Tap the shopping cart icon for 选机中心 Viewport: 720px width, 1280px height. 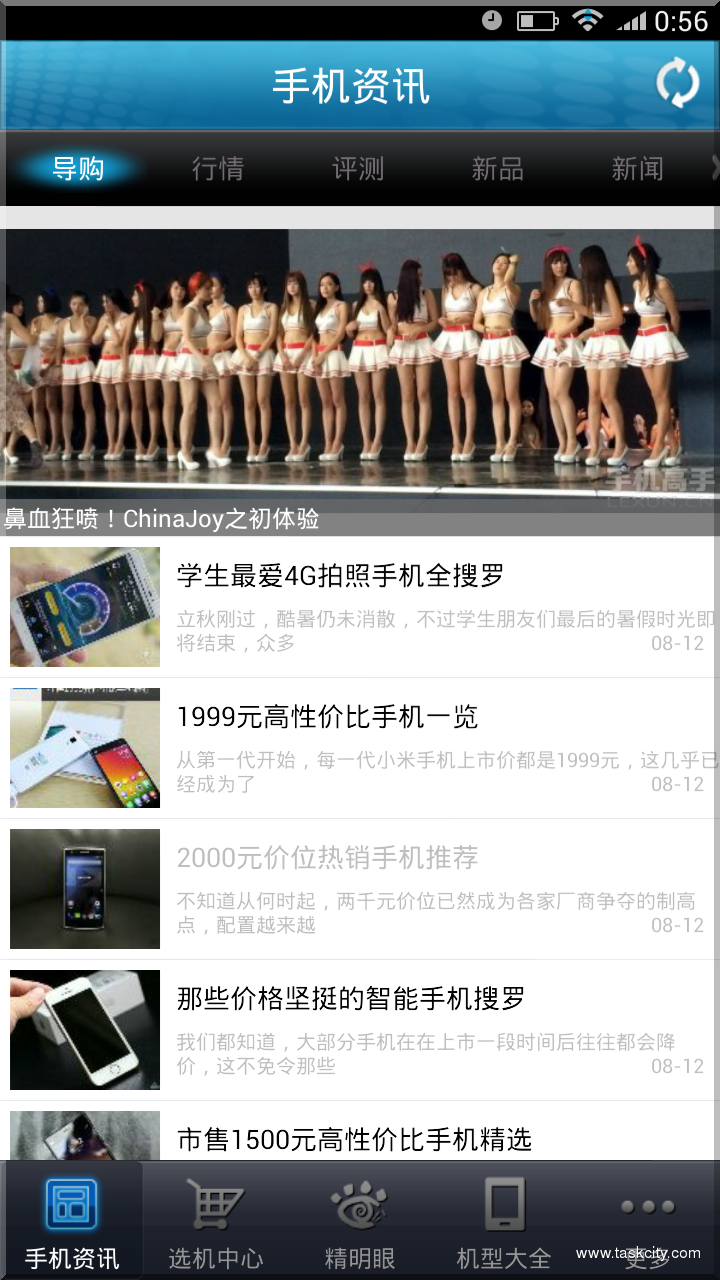pyautogui.click(x=215, y=1205)
